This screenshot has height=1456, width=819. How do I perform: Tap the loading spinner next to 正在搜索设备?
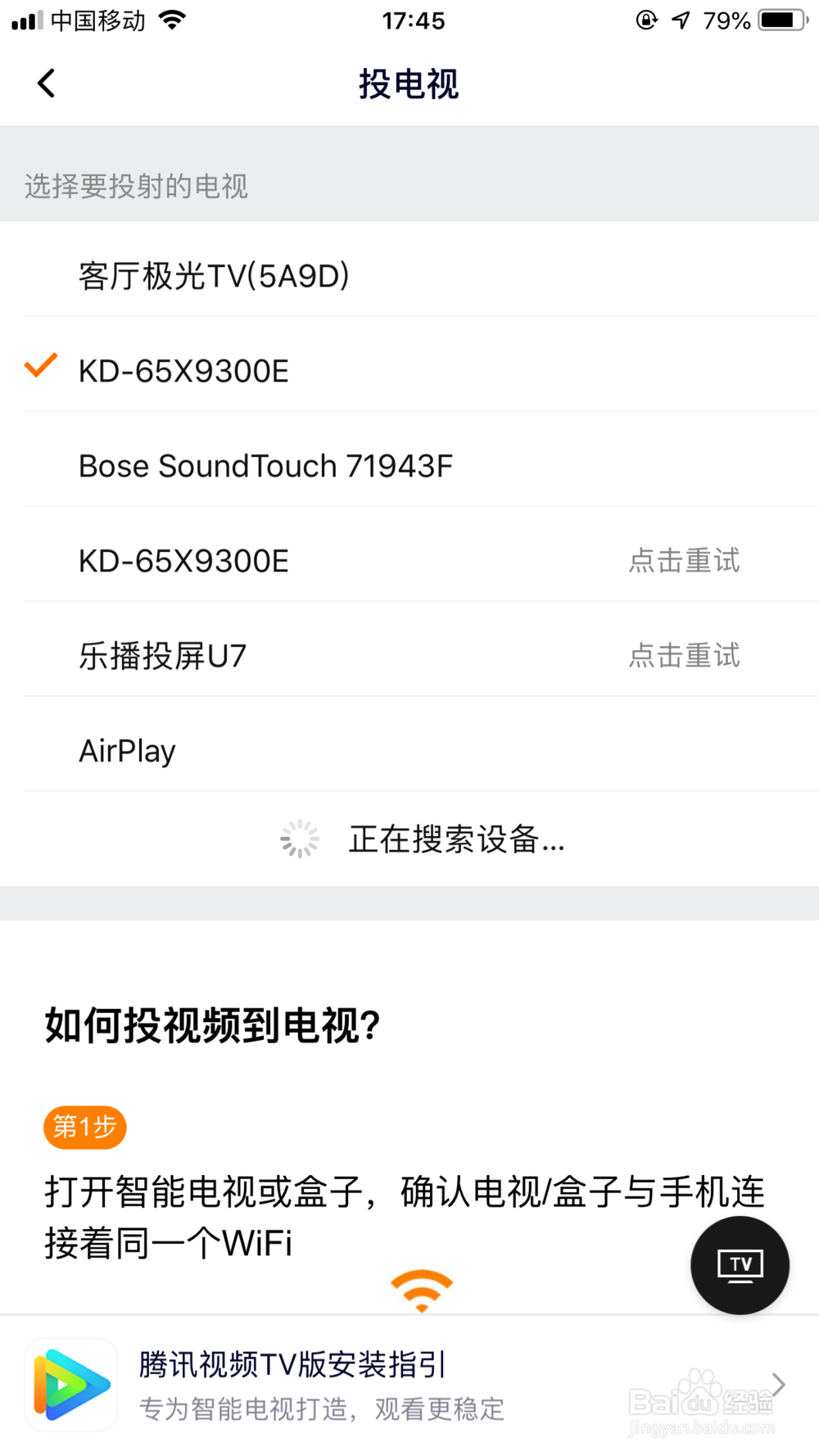coord(300,838)
